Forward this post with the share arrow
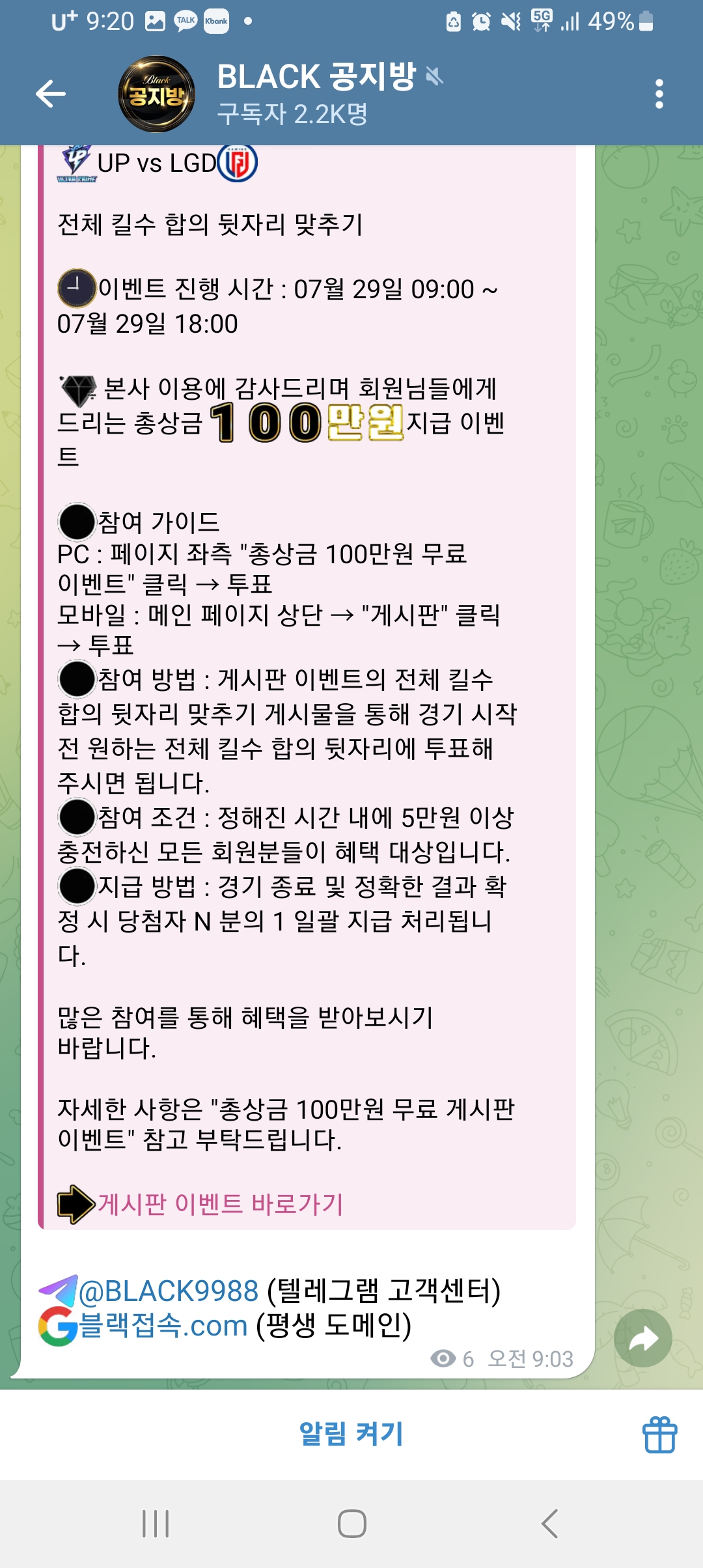703x1568 pixels. (x=642, y=1339)
